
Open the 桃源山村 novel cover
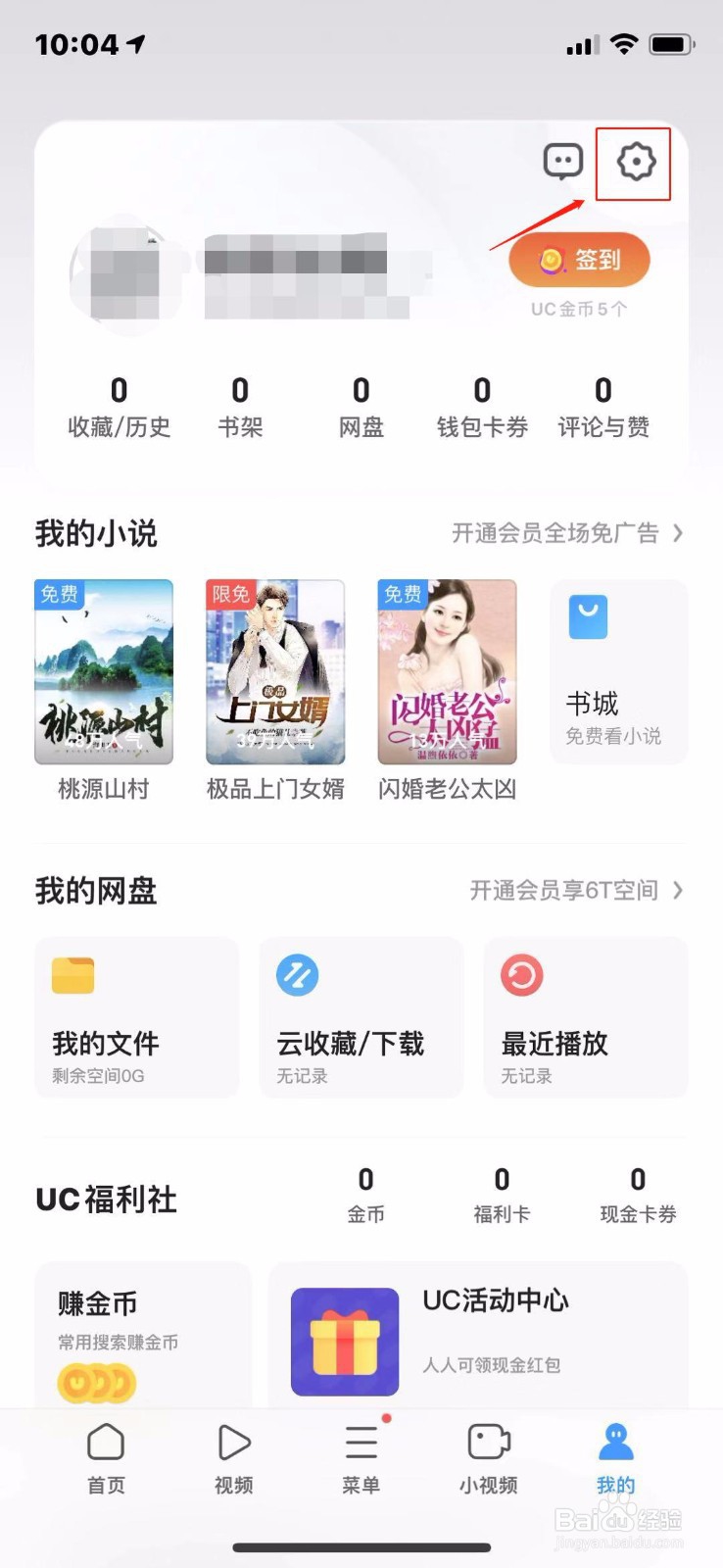pyautogui.click(x=103, y=671)
